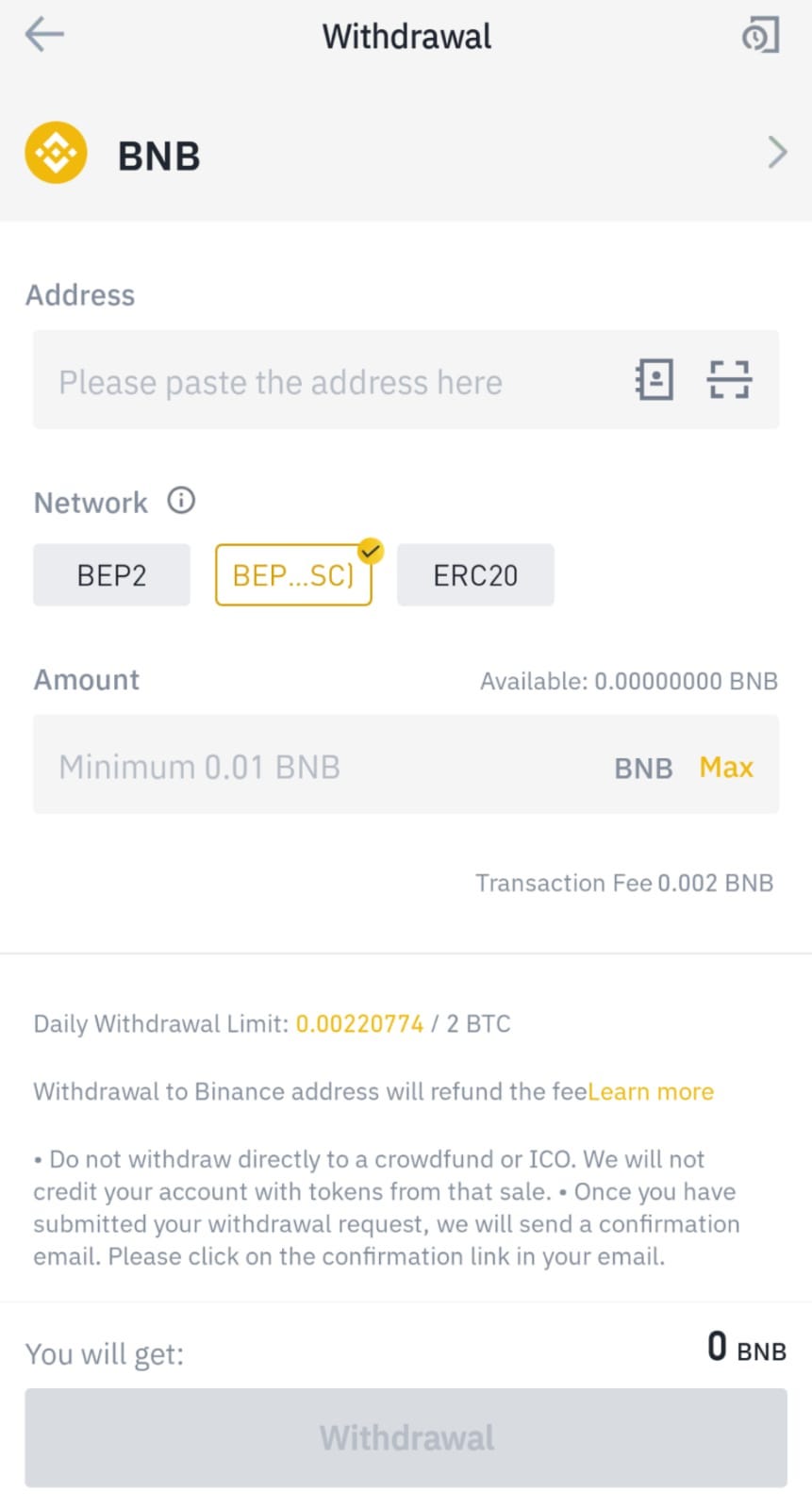Go back using the top arrow
Screen dimensions: 812x1509
tap(44, 35)
